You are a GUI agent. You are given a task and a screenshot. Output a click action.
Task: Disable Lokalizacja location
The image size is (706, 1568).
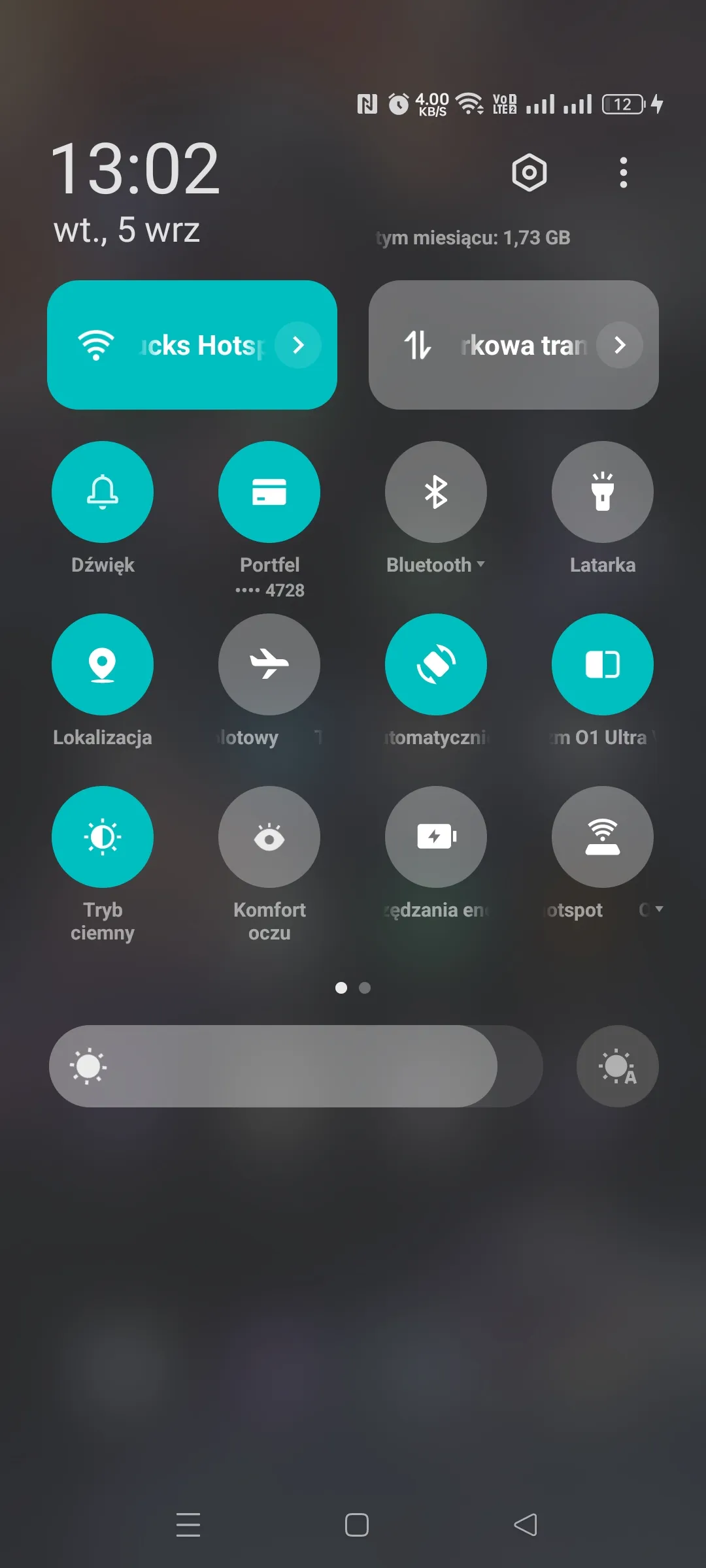click(x=103, y=664)
